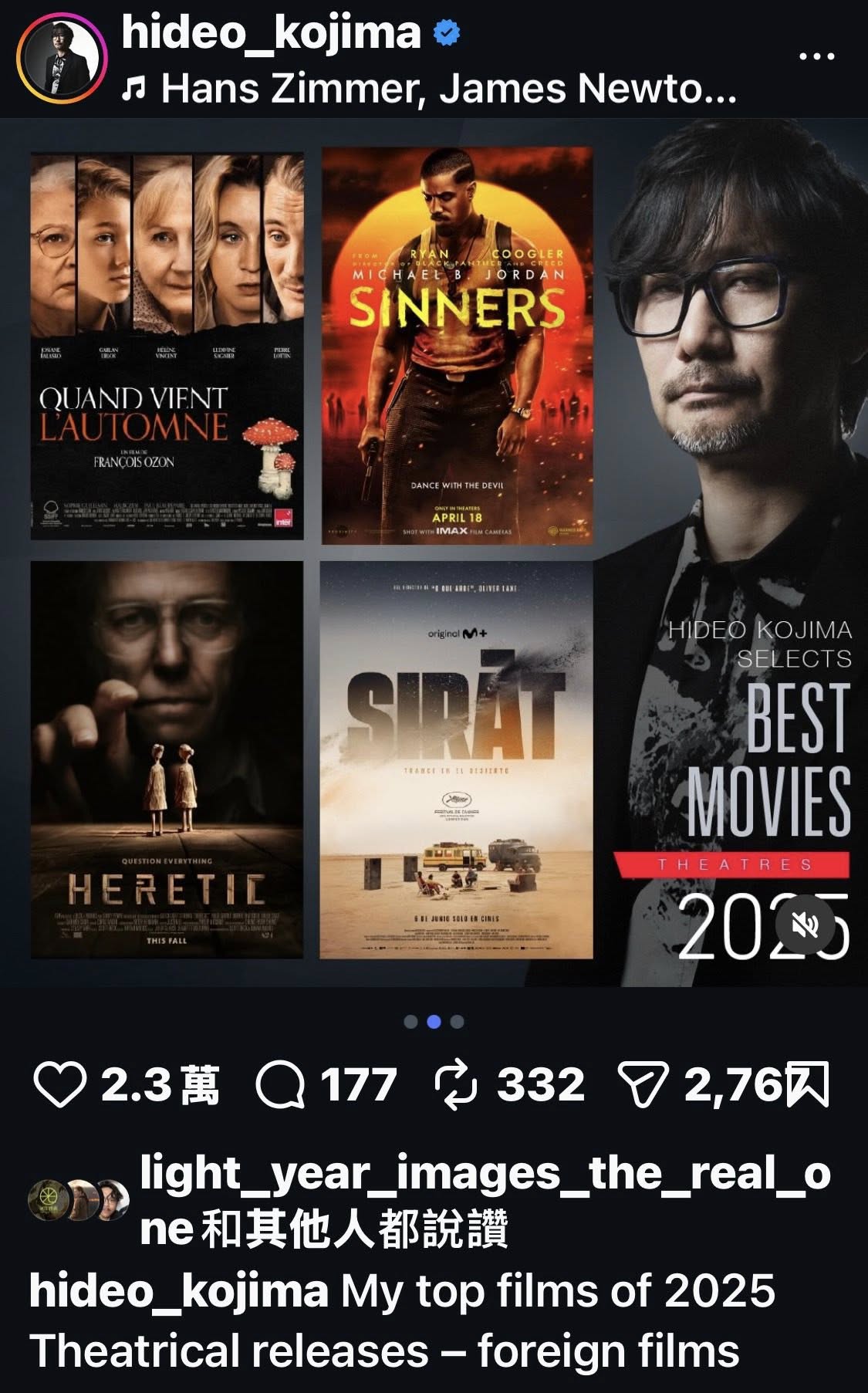
Task: Open hideo_kojima's name in the caption
Action: click(x=178, y=1290)
